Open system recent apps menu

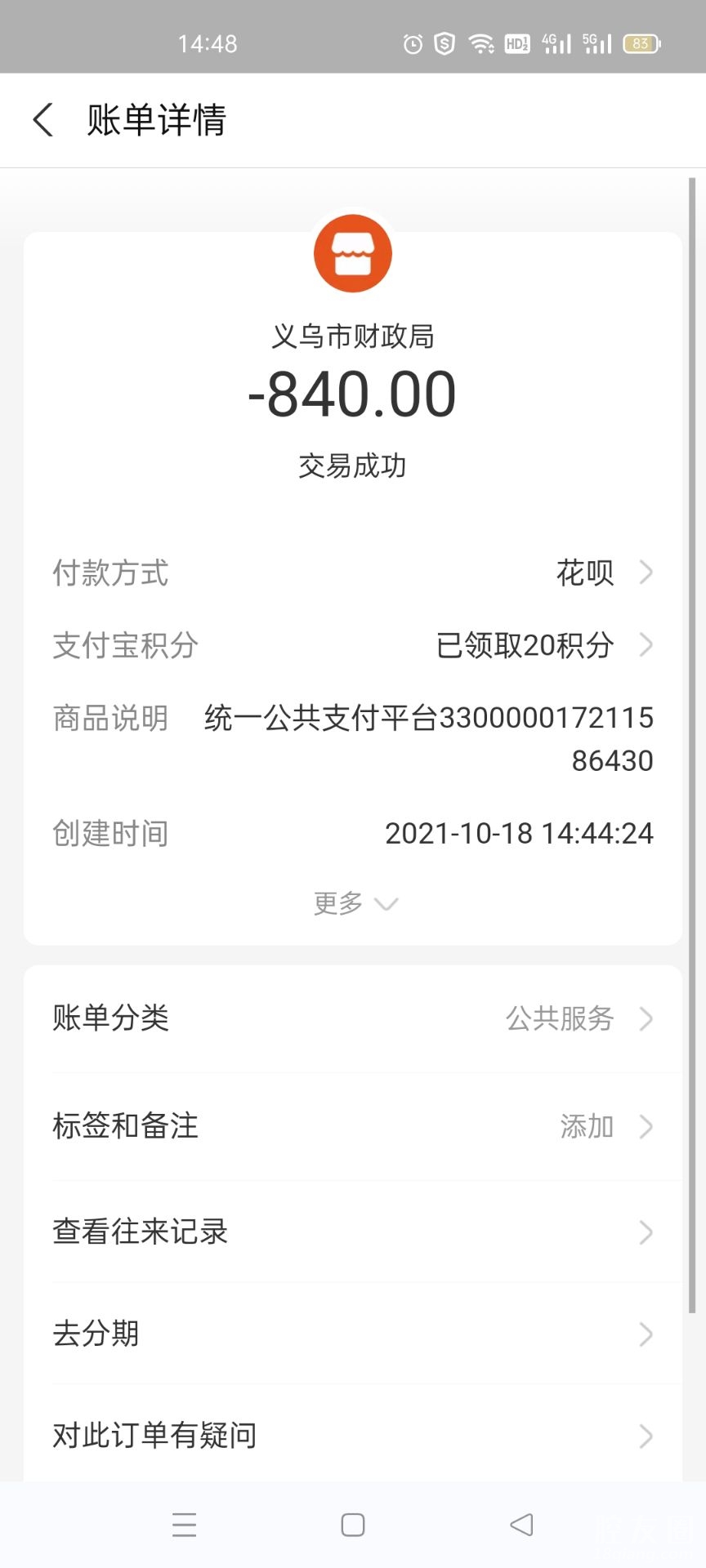(185, 1525)
